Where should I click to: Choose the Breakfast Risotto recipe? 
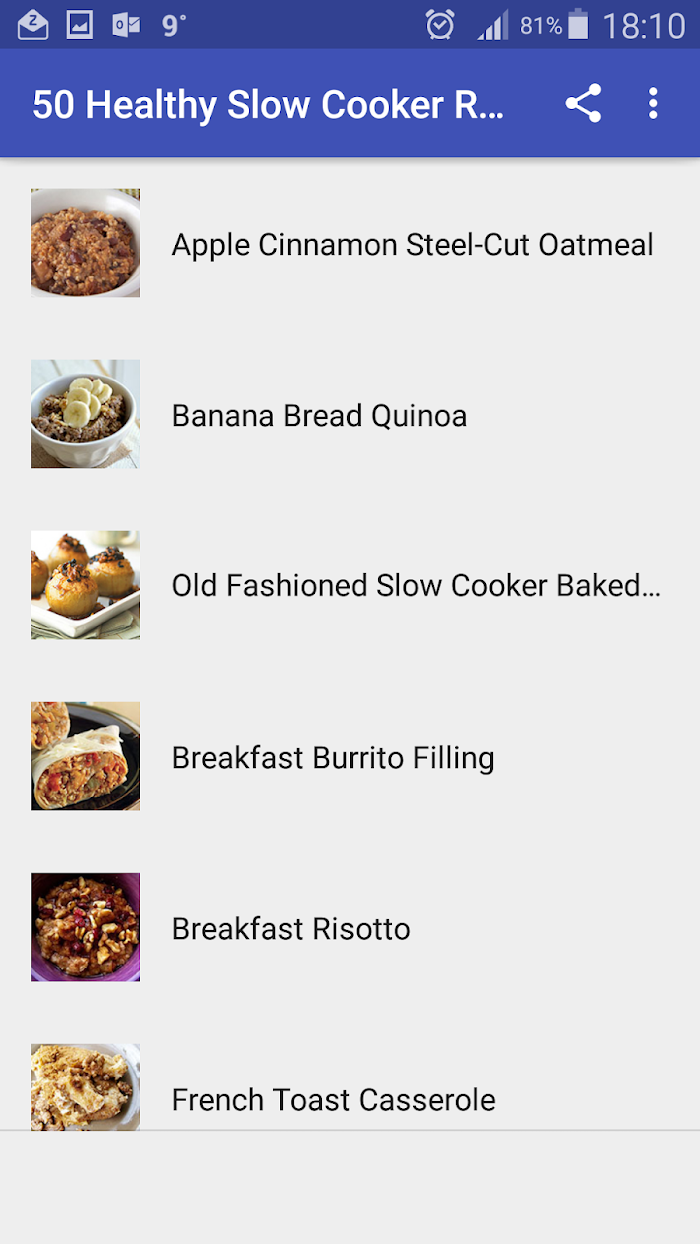pyautogui.click(x=350, y=927)
